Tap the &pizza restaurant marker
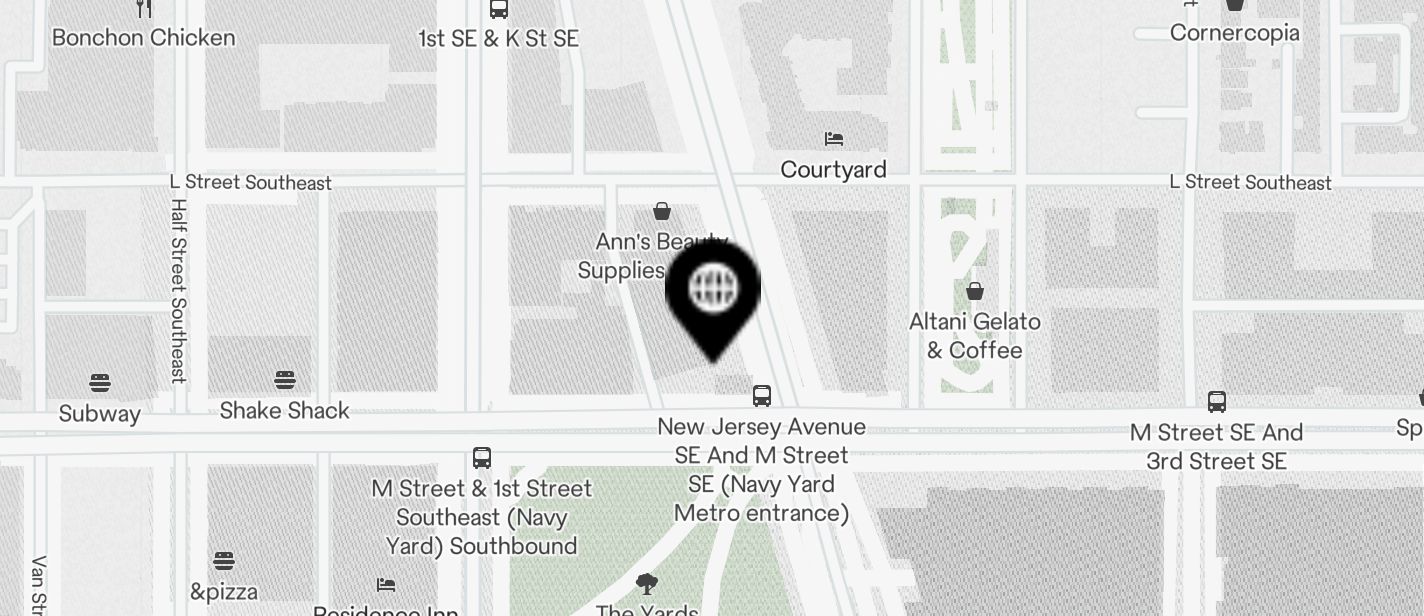 (224, 561)
